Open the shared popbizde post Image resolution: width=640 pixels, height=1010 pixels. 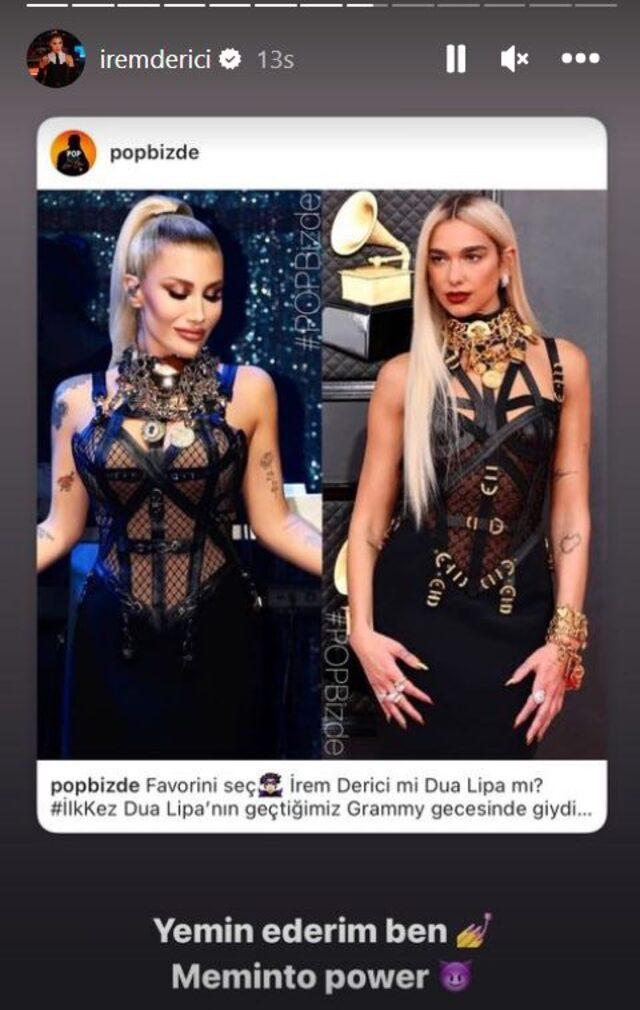pos(322,475)
